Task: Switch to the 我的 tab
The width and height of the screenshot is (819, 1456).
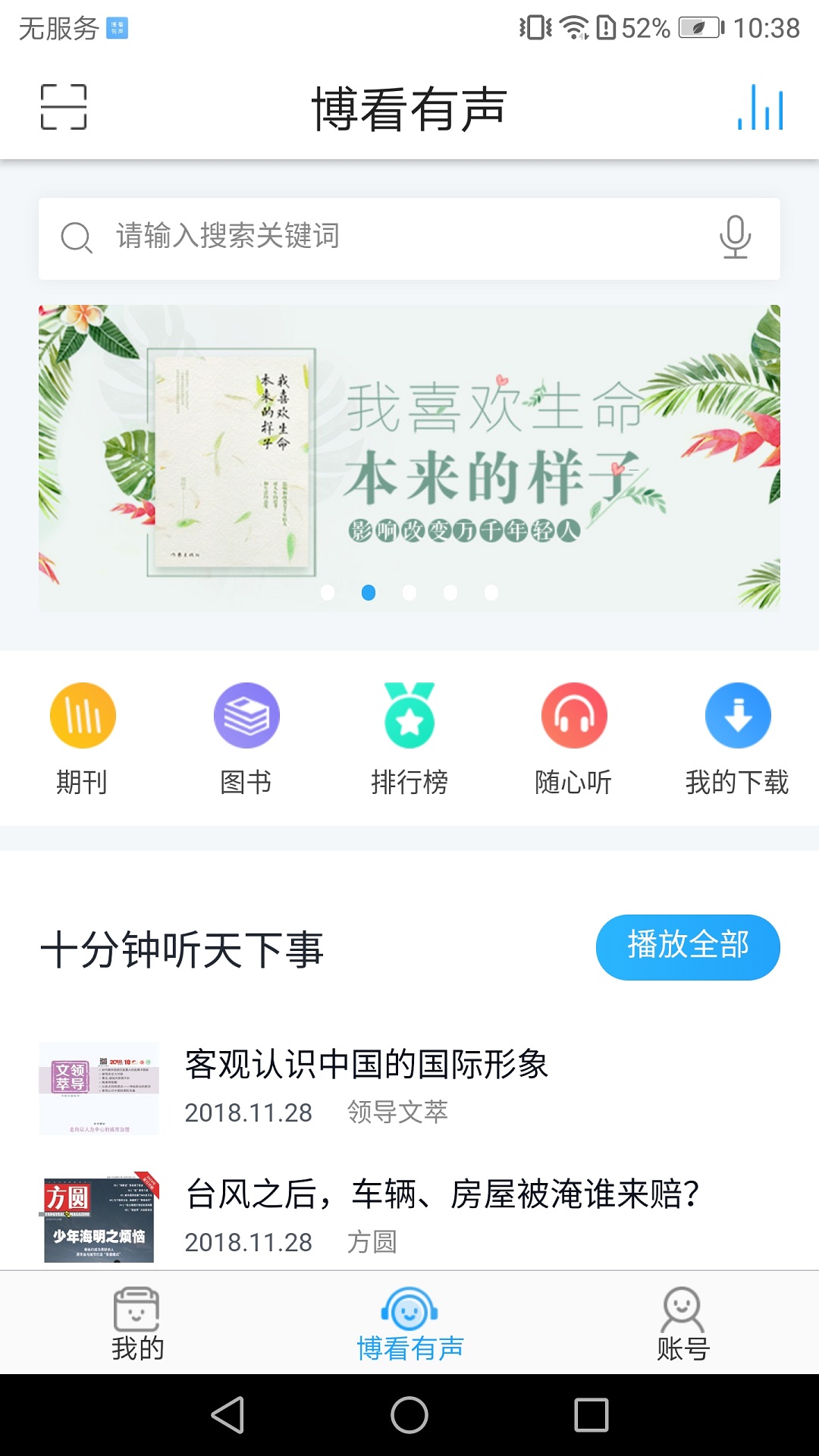Action: click(x=137, y=1323)
